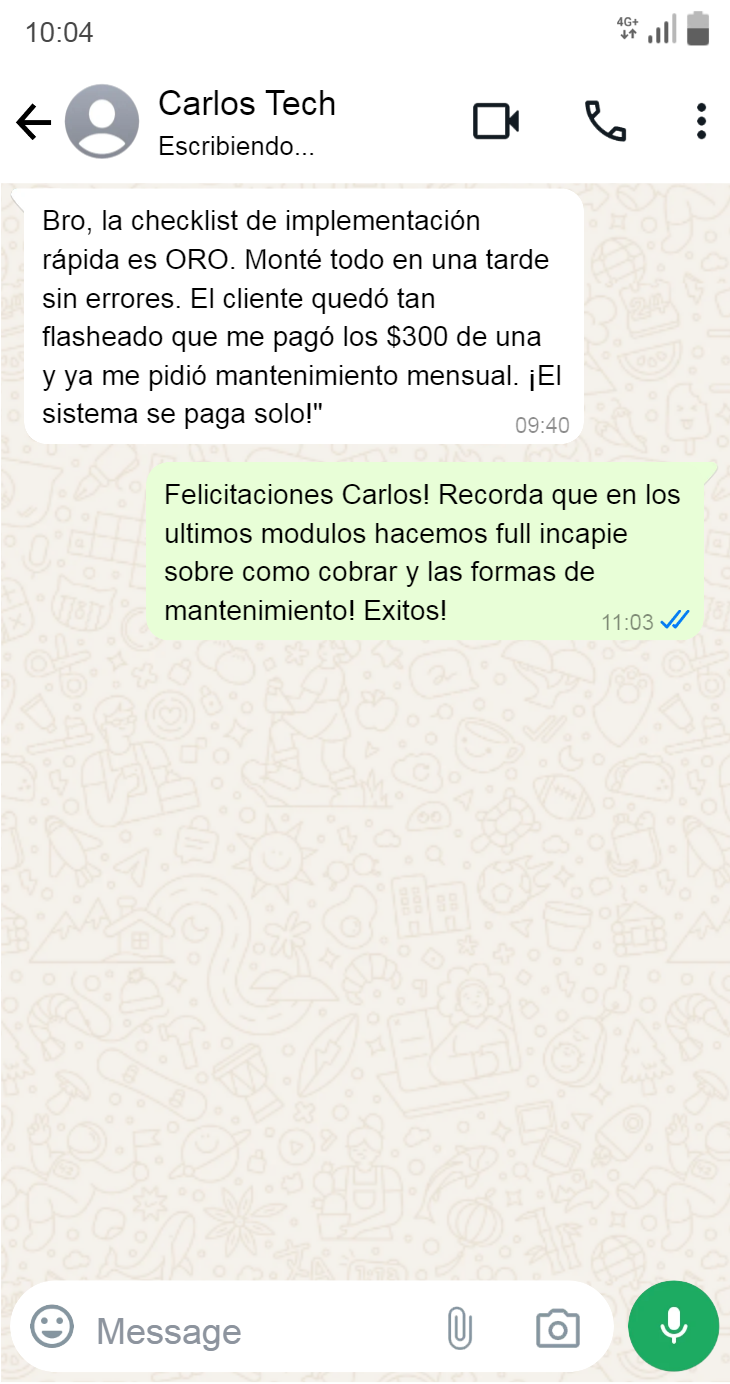Viewport: 730px width, 1384px height.
Task: Open the three-dot overflow menu
Action: click(701, 122)
